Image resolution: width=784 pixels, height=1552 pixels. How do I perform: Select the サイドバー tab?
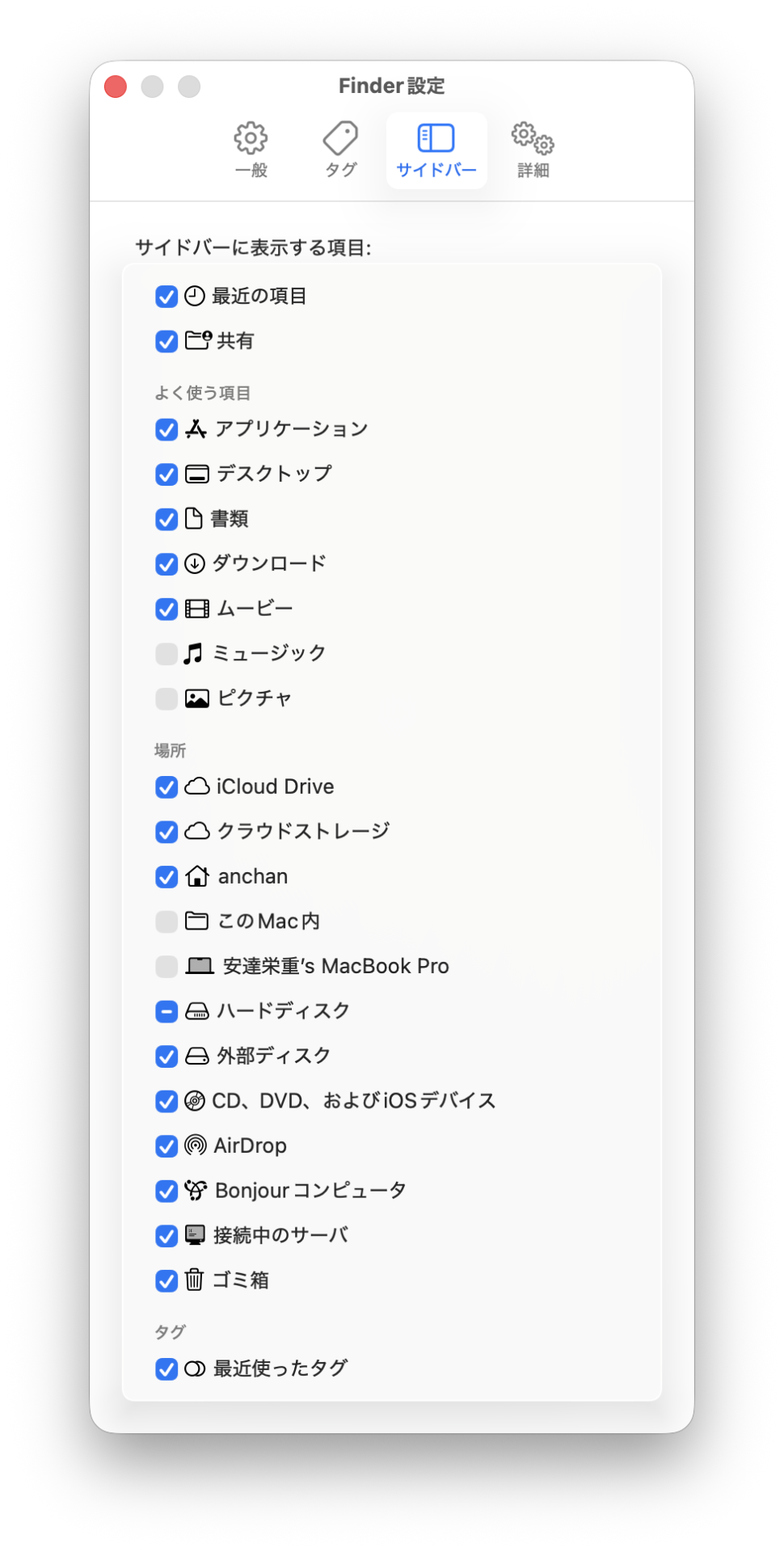436,150
